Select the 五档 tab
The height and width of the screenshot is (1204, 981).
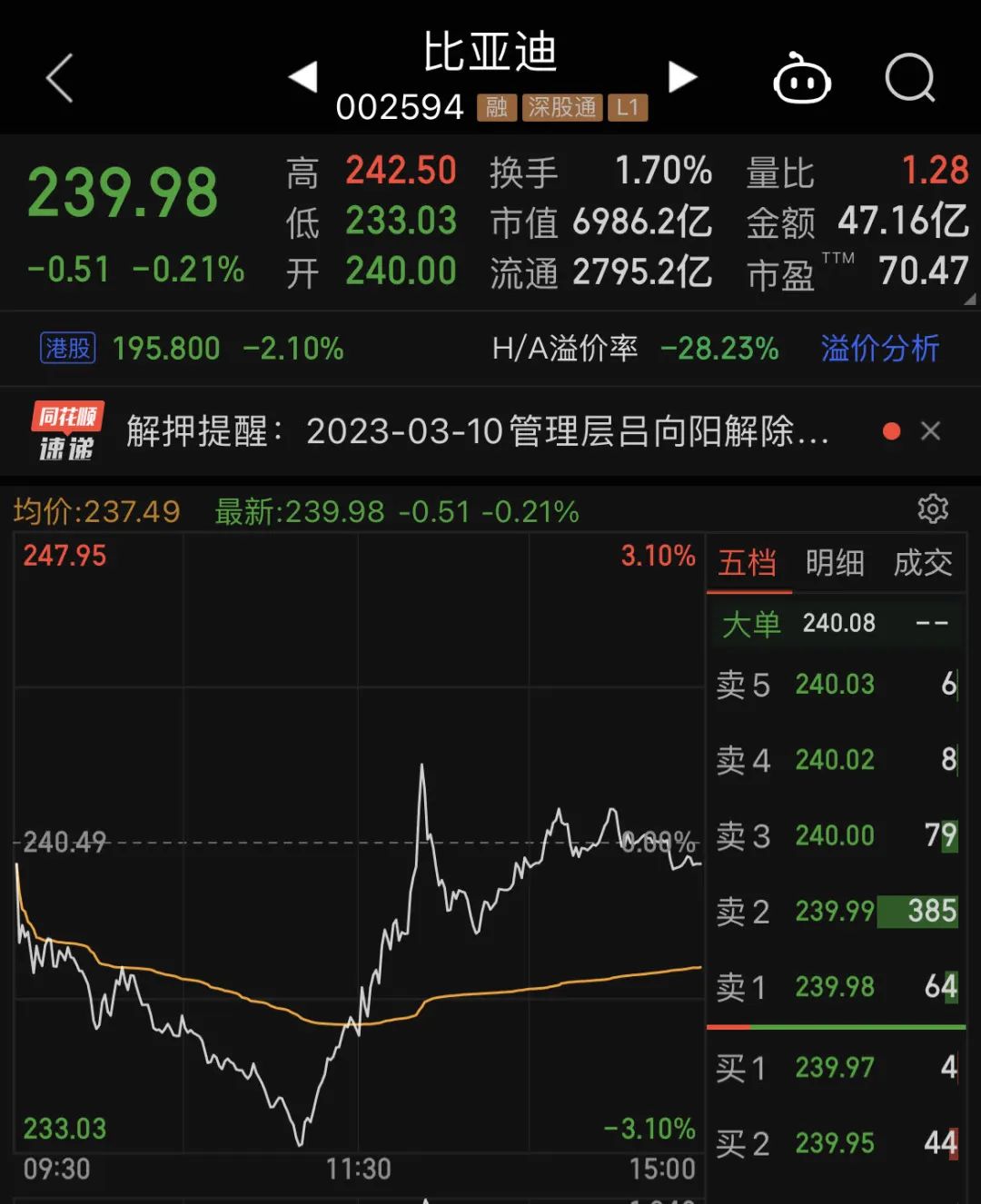click(x=748, y=563)
